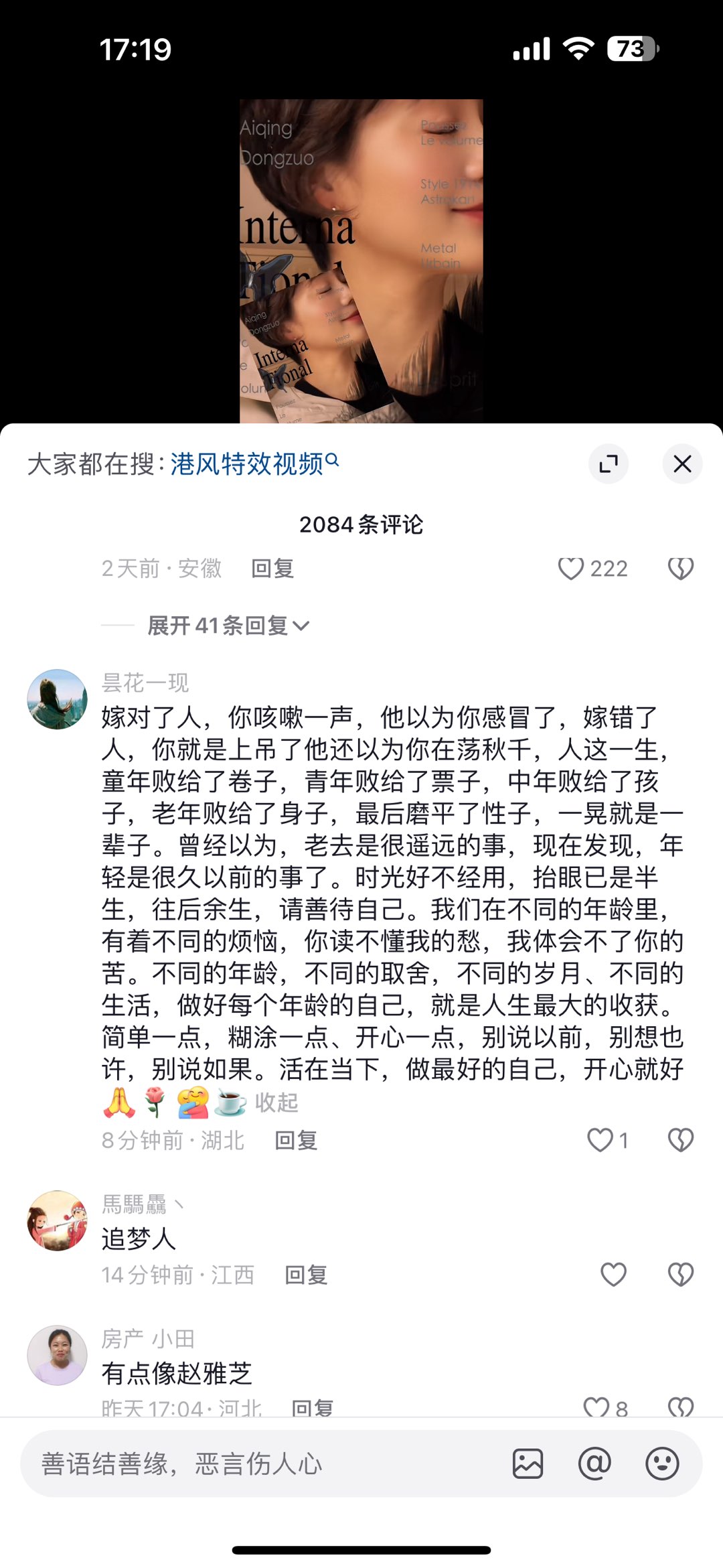Collapse 昙花一现's long comment via 收起
Image resolution: width=723 pixels, height=1568 pixels.
276,1102
